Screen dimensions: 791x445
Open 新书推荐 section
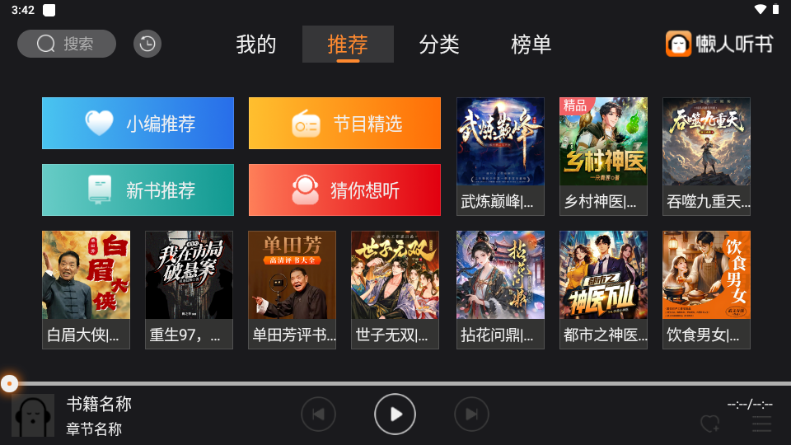click(138, 190)
